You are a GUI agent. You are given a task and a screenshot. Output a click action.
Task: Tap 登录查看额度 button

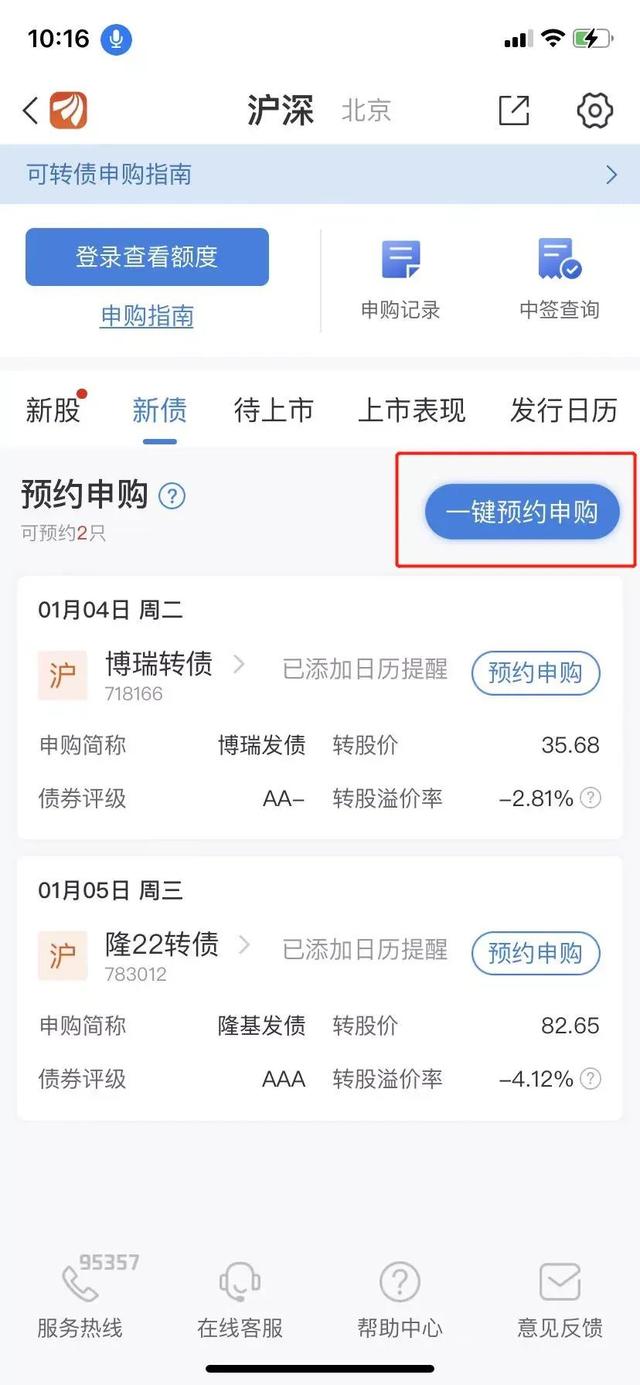point(147,257)
